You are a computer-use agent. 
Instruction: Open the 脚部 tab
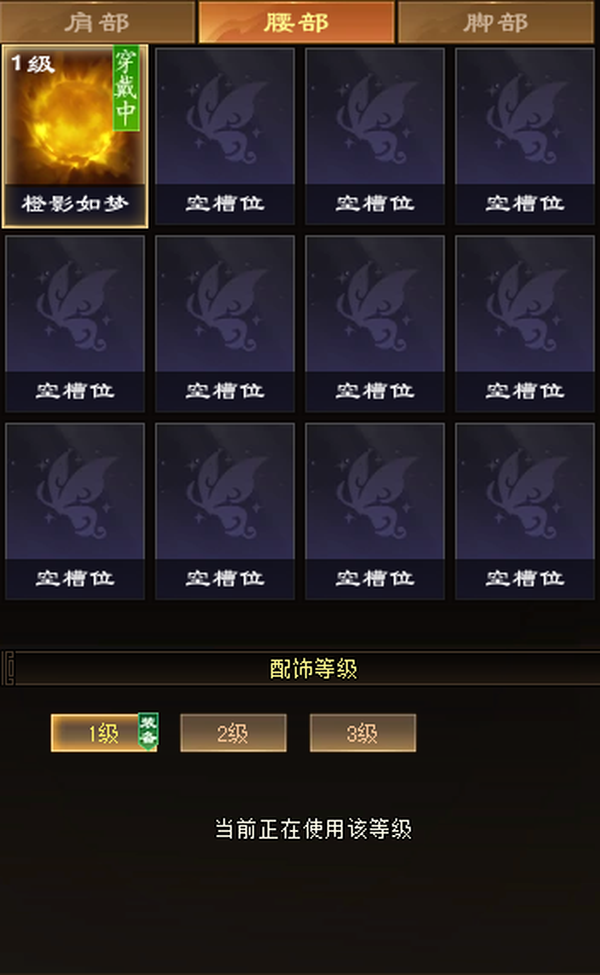pyautogui.click(x=496, y=22)
